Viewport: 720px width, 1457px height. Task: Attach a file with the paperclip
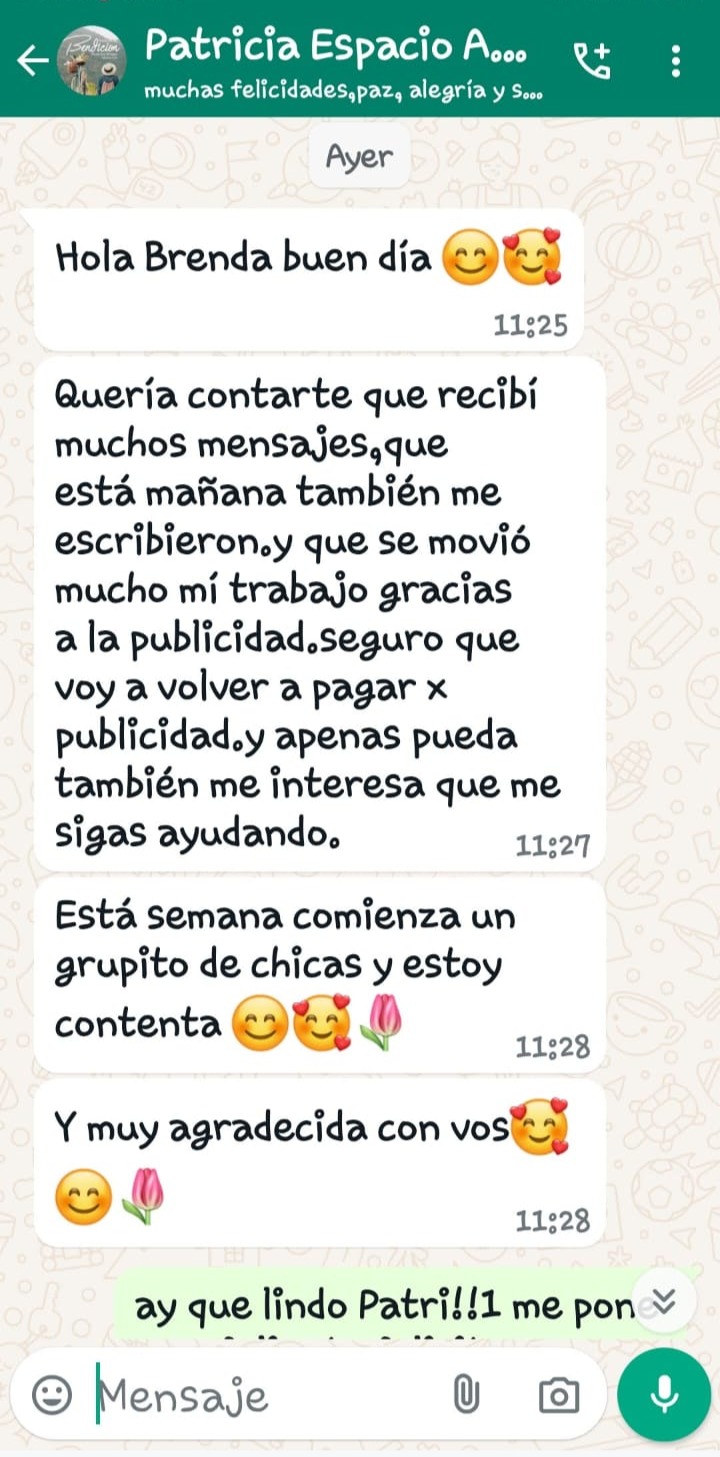tap(466, 1395)
